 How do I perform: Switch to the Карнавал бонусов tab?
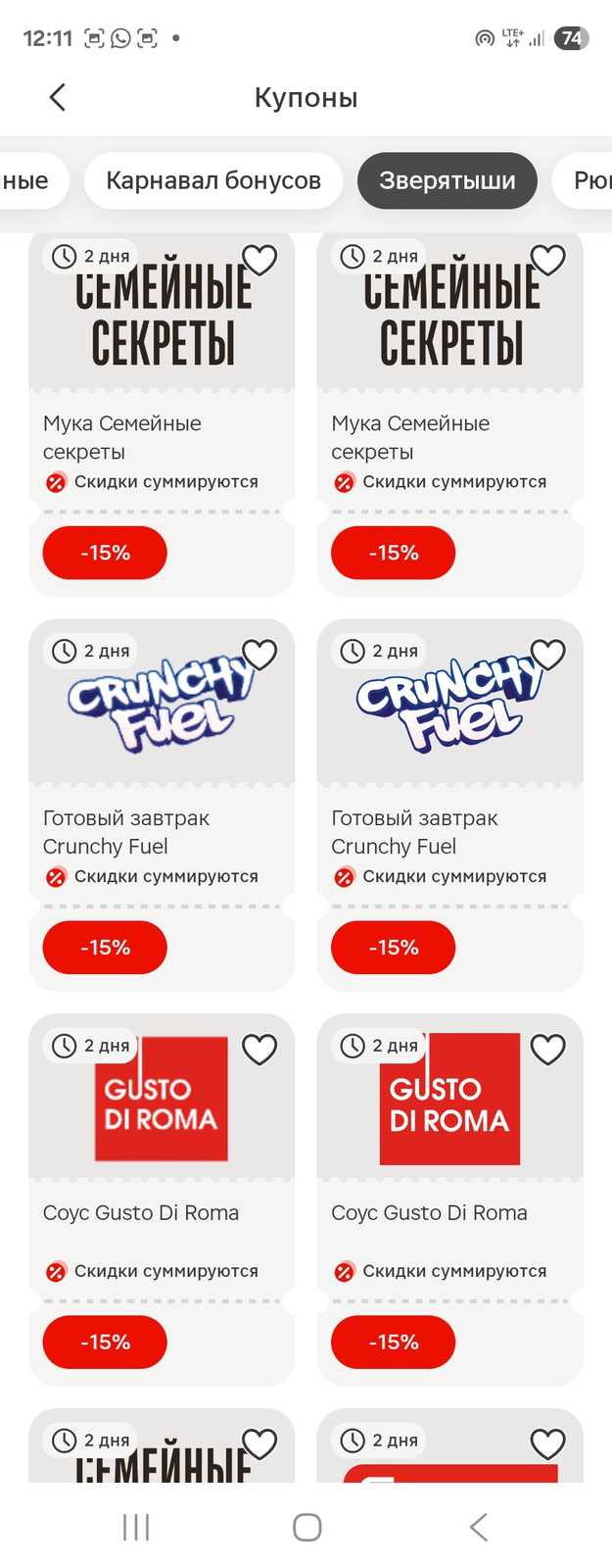click(213, 181)
